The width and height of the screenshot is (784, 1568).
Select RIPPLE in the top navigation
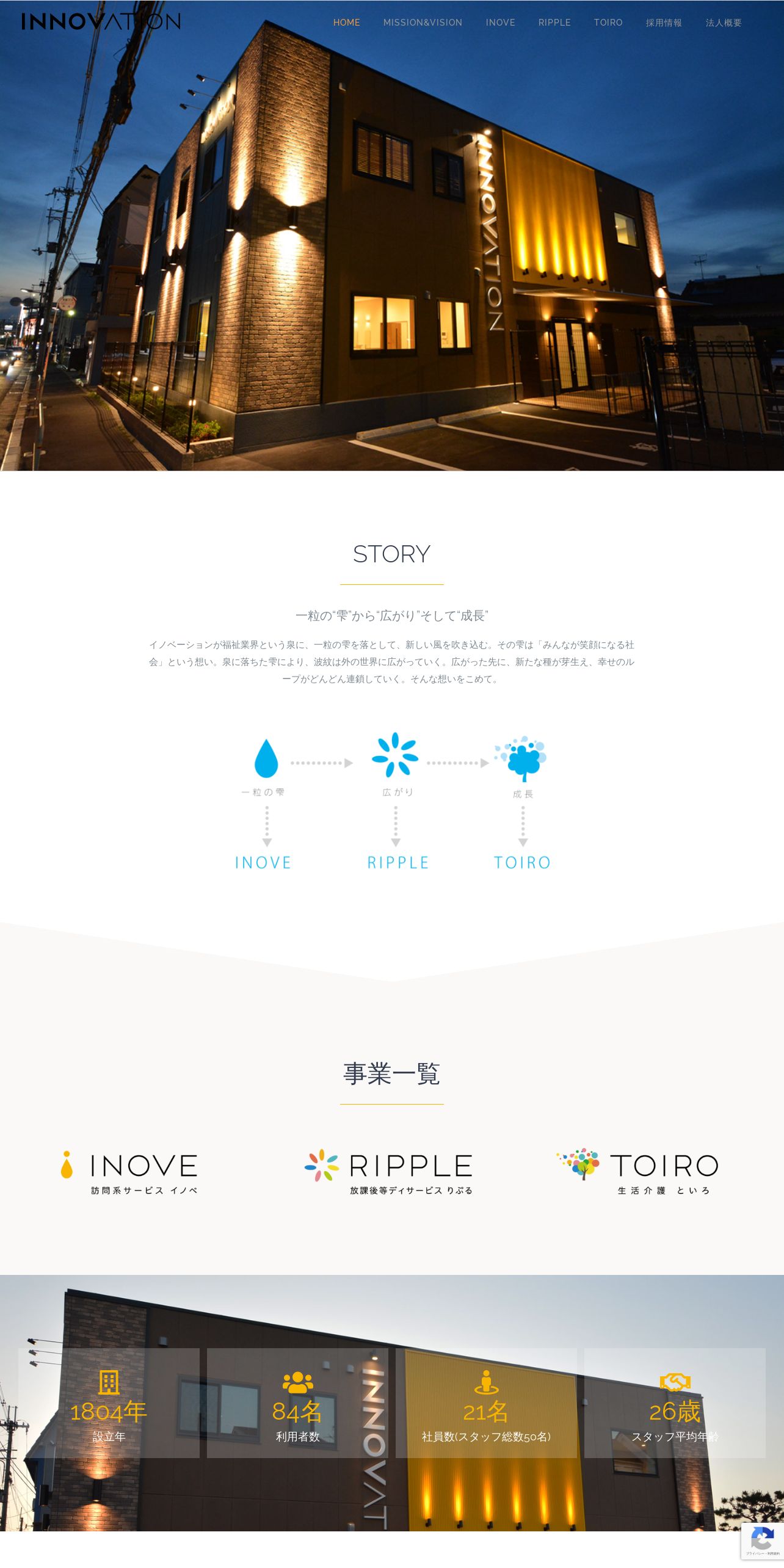[554, 23]
